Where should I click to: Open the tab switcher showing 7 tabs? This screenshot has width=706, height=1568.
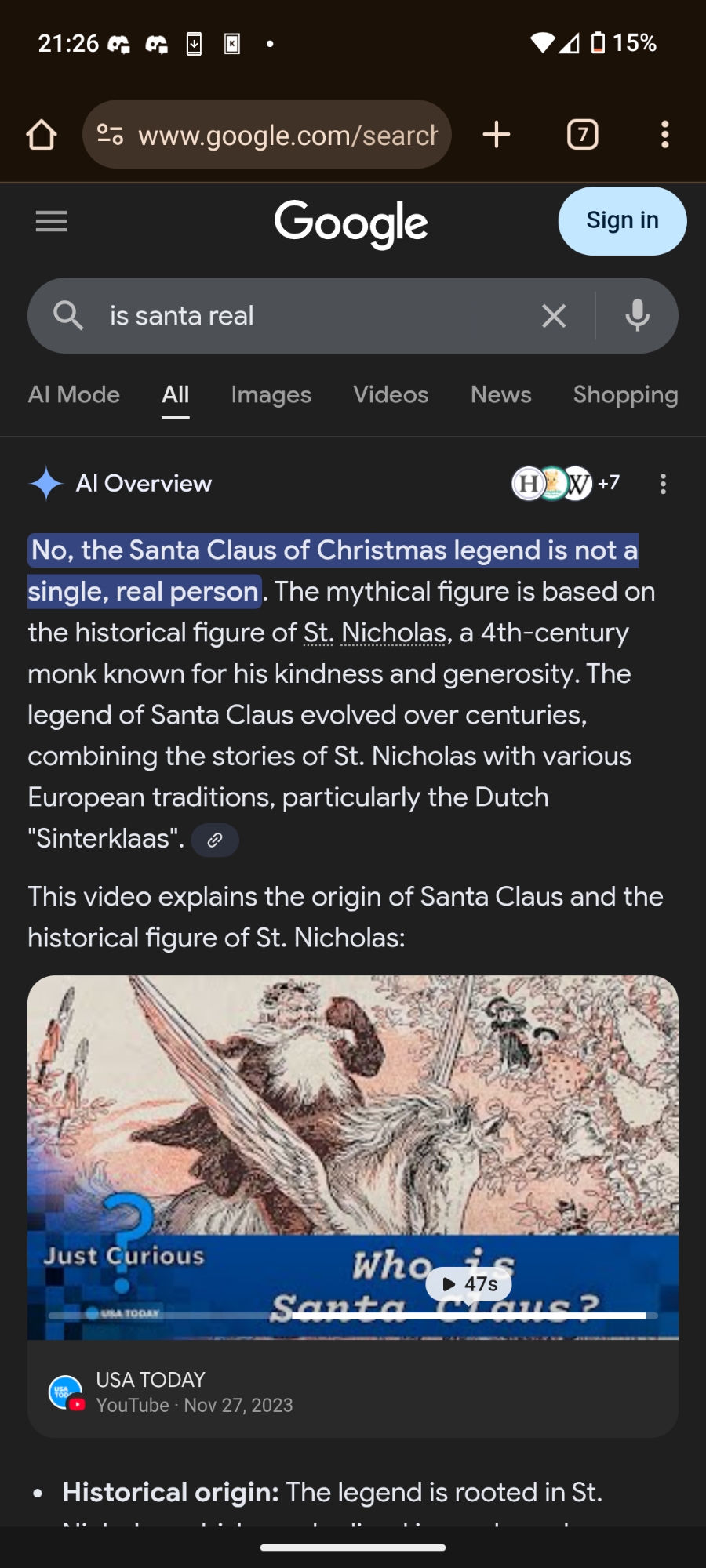[582, 135]
